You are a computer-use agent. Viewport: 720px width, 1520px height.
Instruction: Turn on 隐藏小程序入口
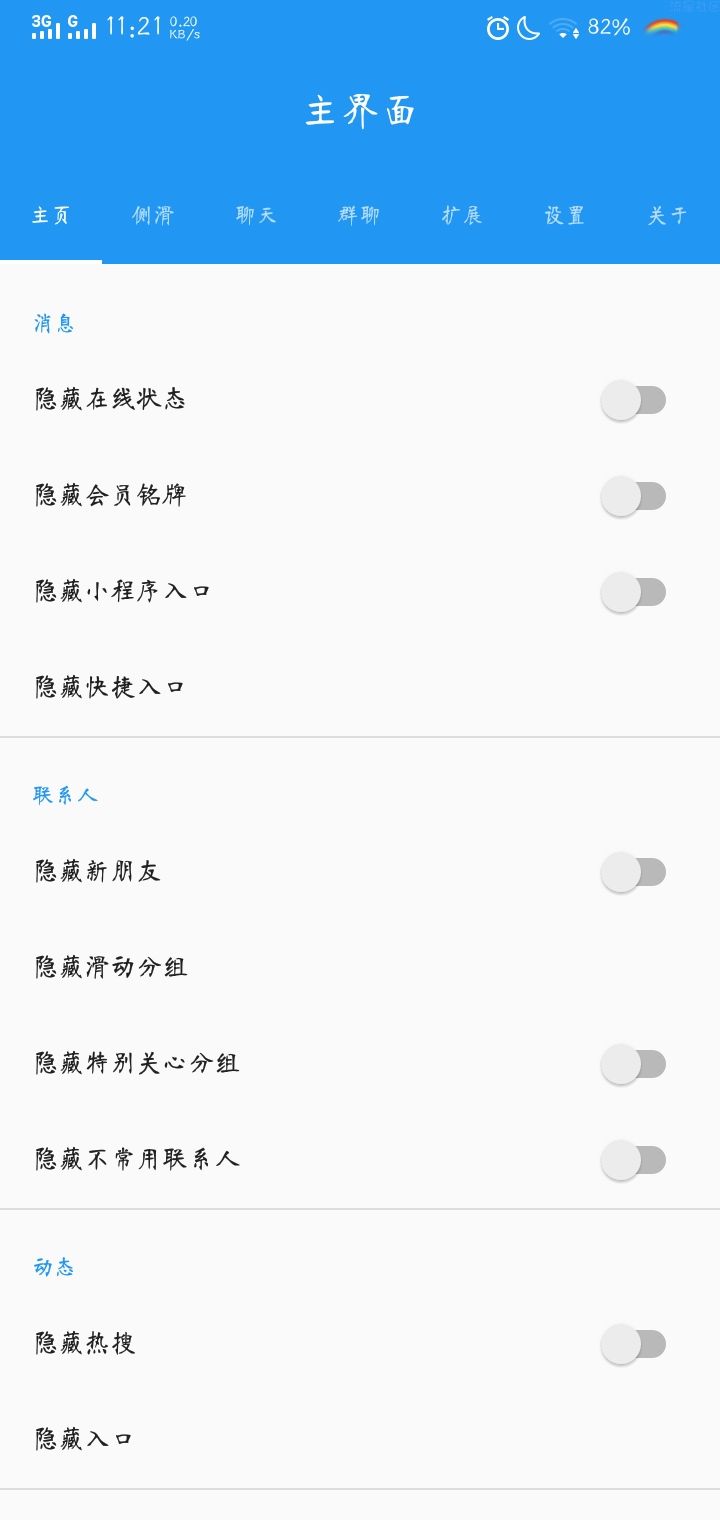click(633, 592)
